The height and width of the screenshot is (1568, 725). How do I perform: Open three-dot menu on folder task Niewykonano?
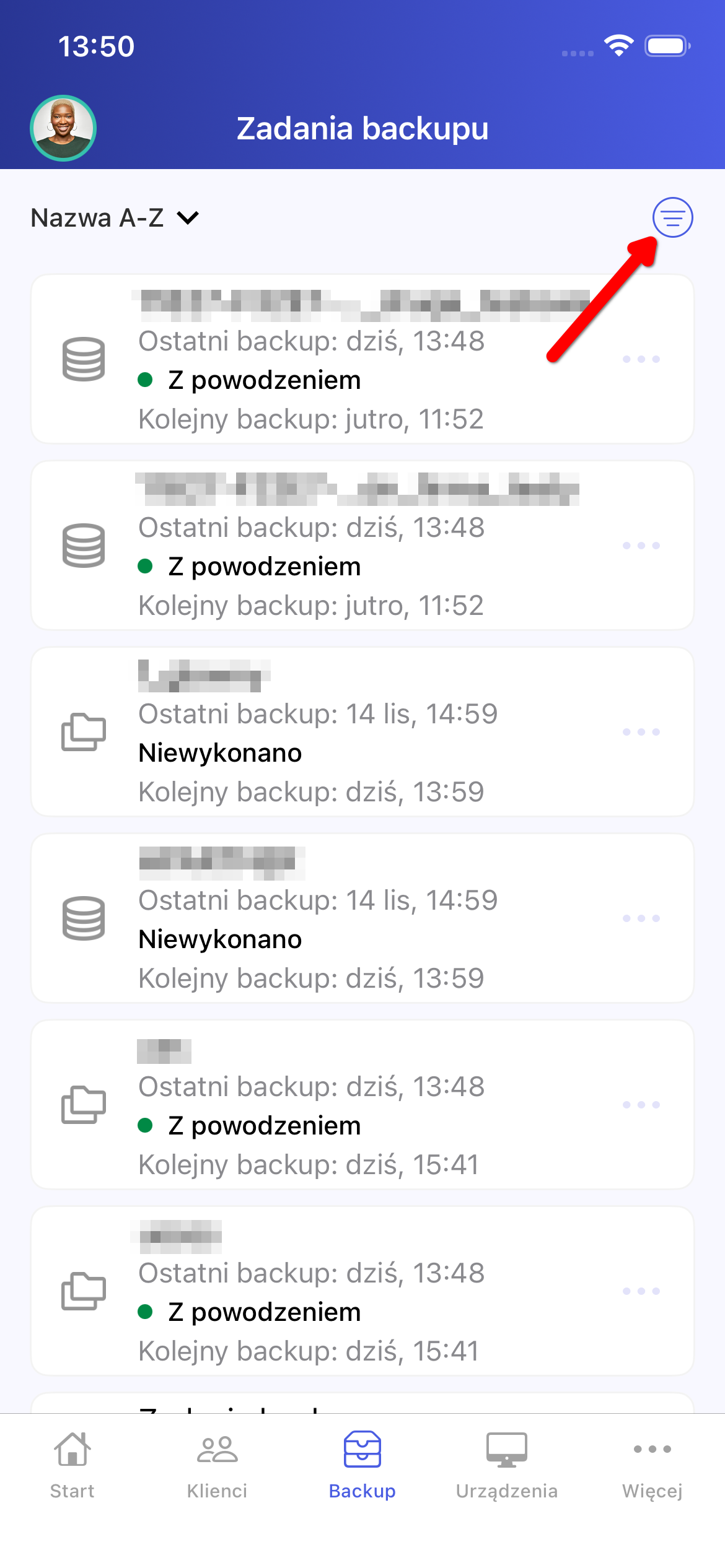641,732
